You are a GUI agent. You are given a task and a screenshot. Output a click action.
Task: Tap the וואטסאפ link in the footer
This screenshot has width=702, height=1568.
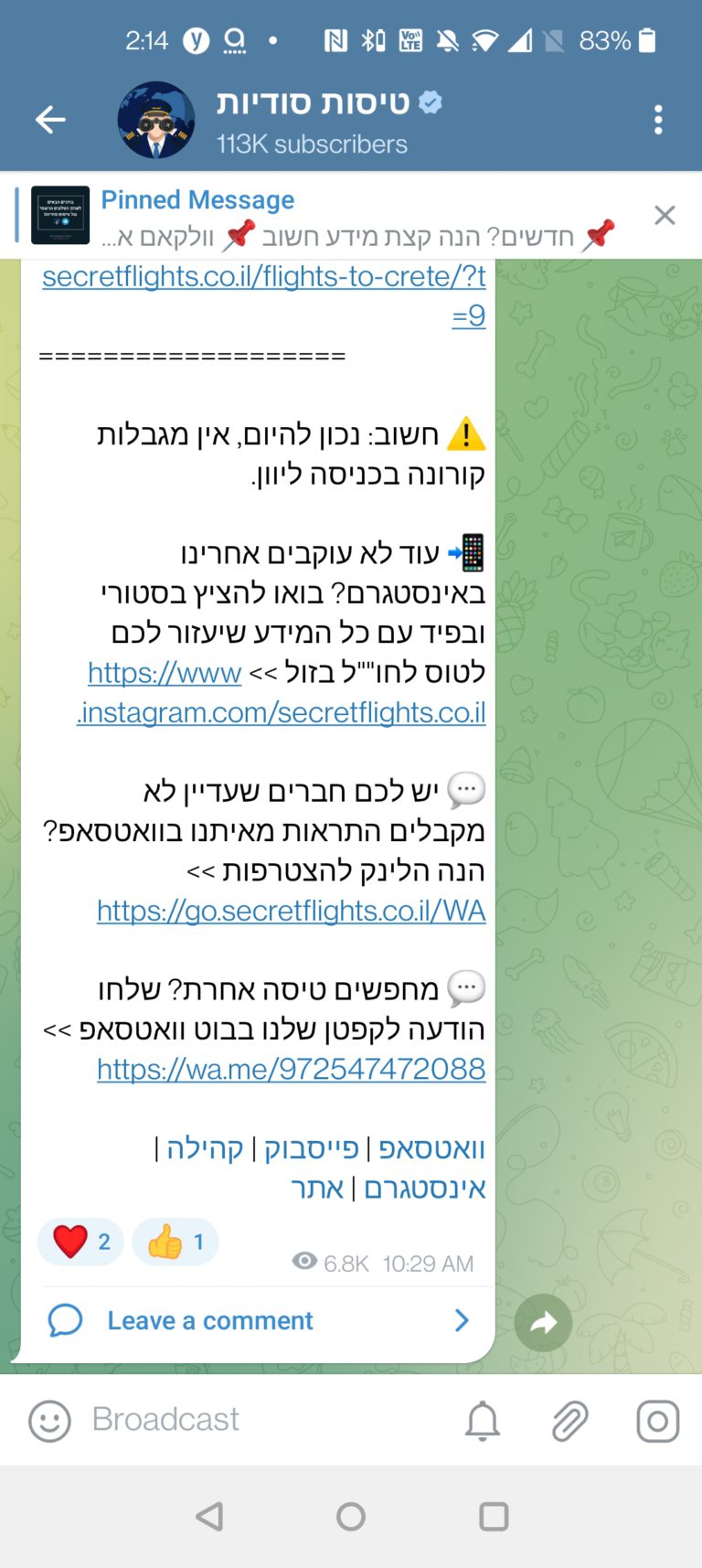point(431,1148)
